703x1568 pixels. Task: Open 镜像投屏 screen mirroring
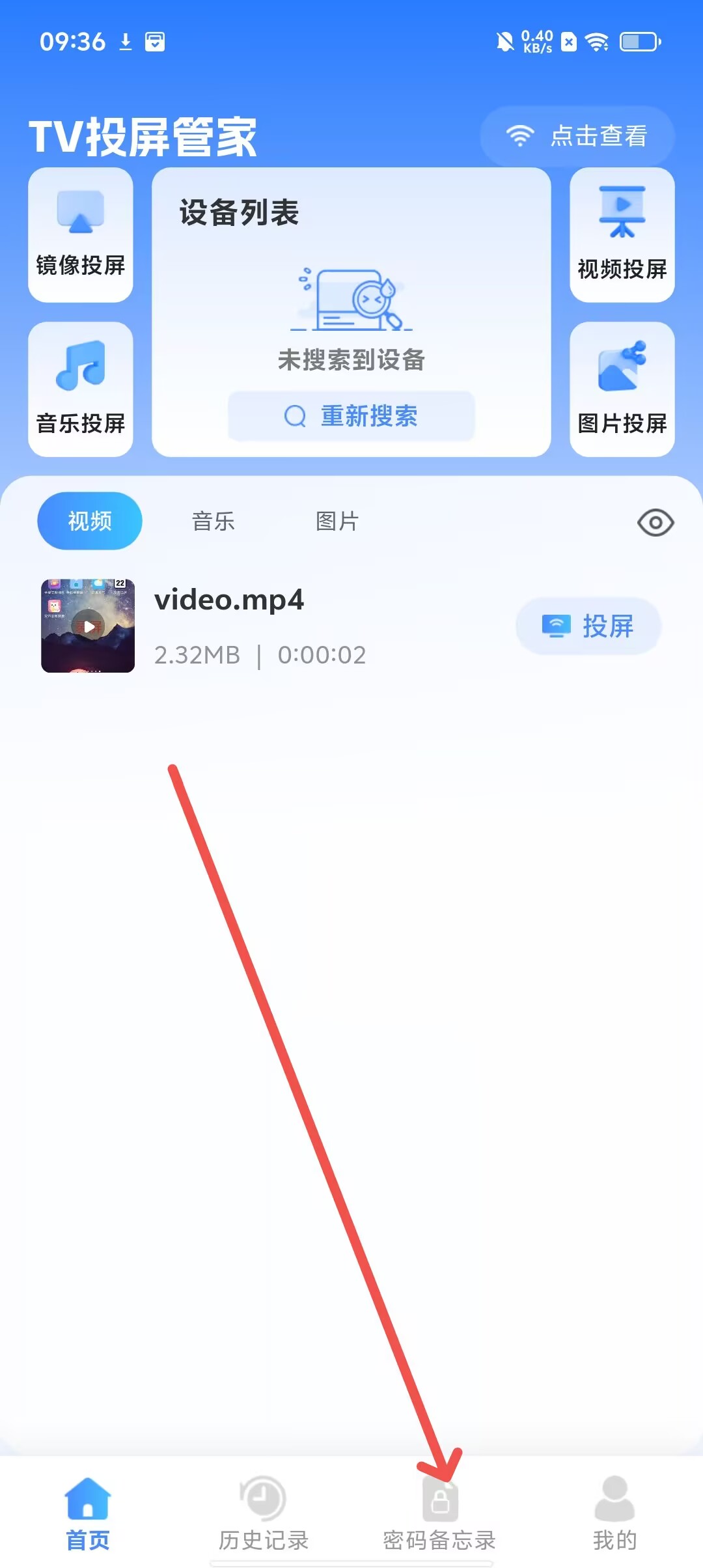tap(81, 234)
